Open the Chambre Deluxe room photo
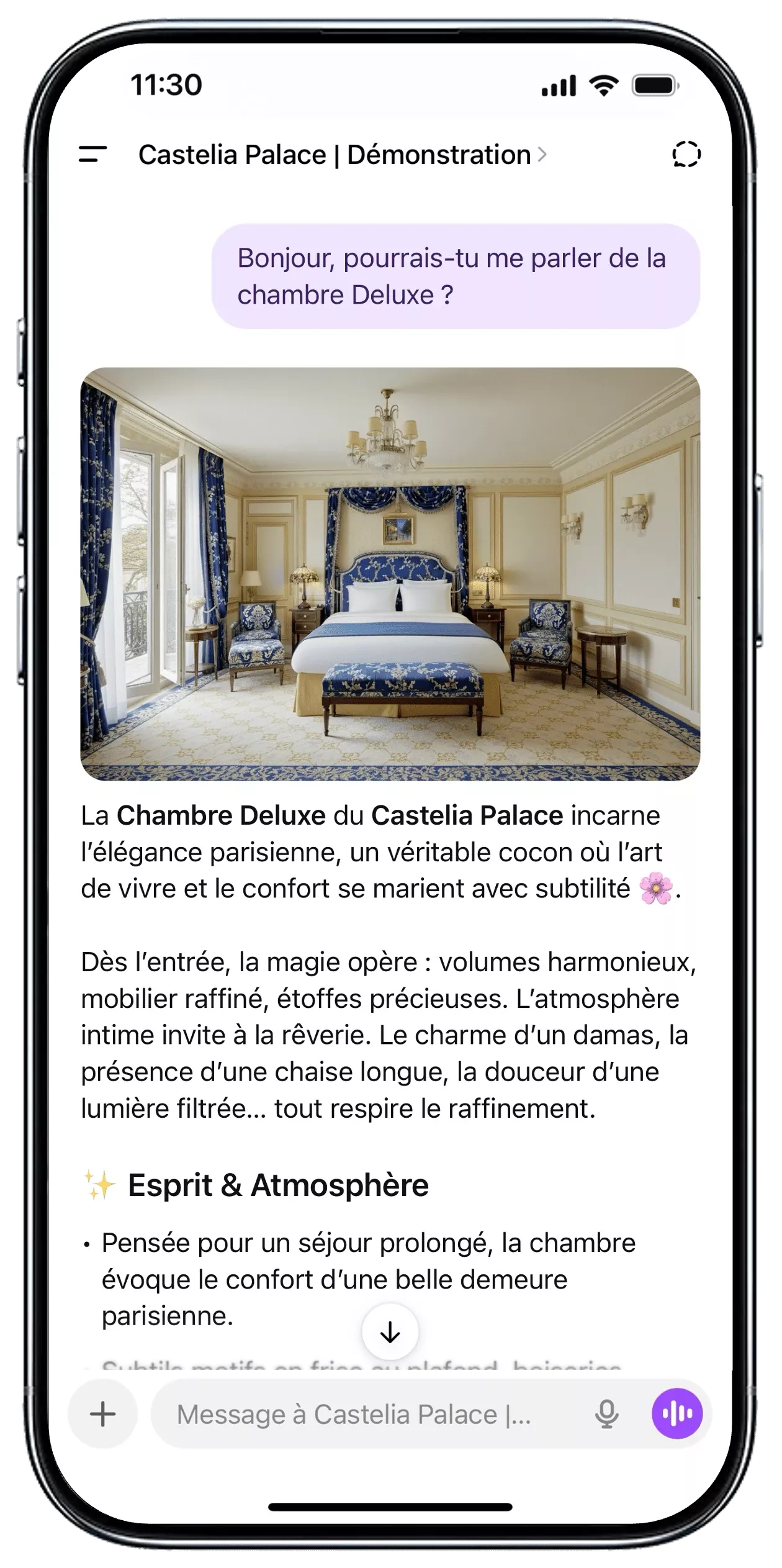The height and width of the screenshot is (1568, 782). coord(390,573)
